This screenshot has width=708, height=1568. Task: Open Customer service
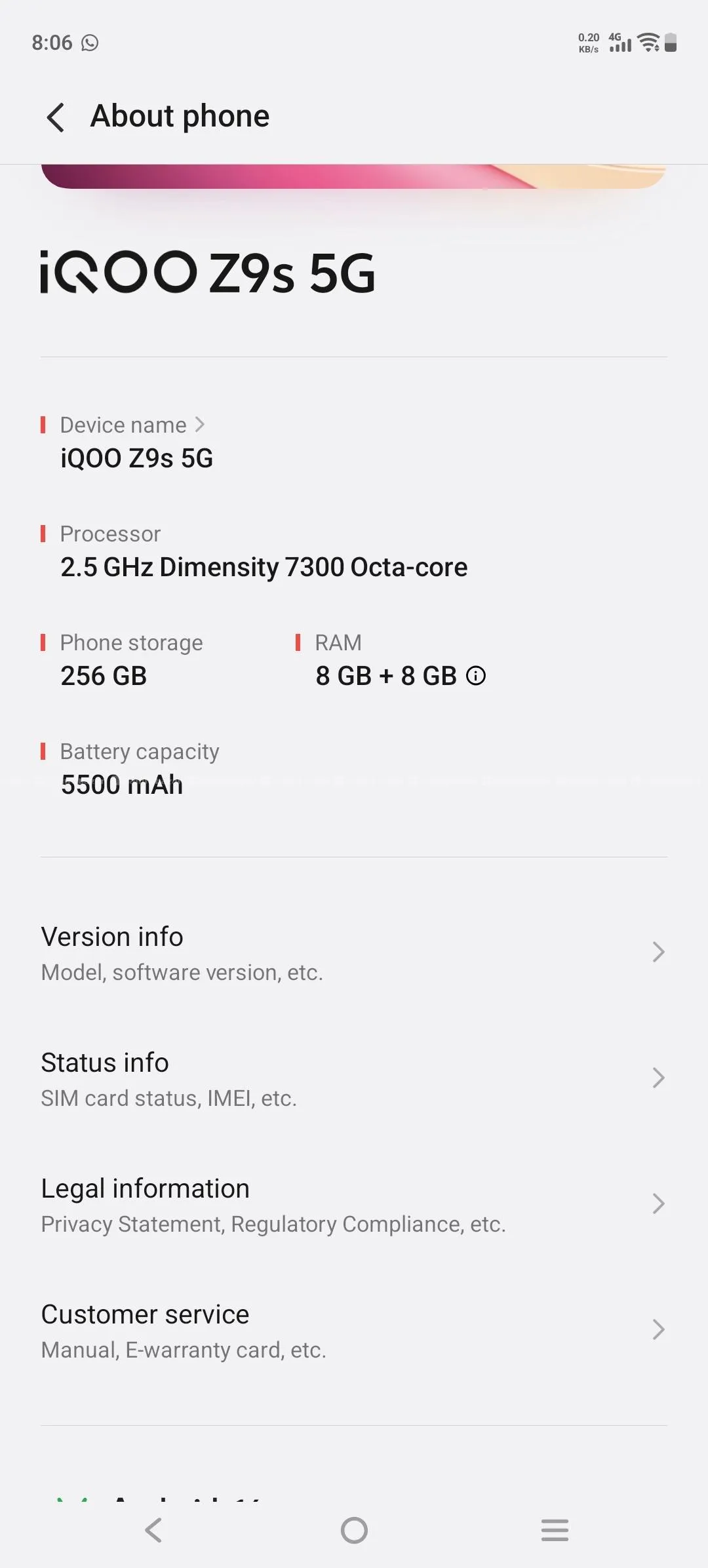click(x=354, y=1330)
